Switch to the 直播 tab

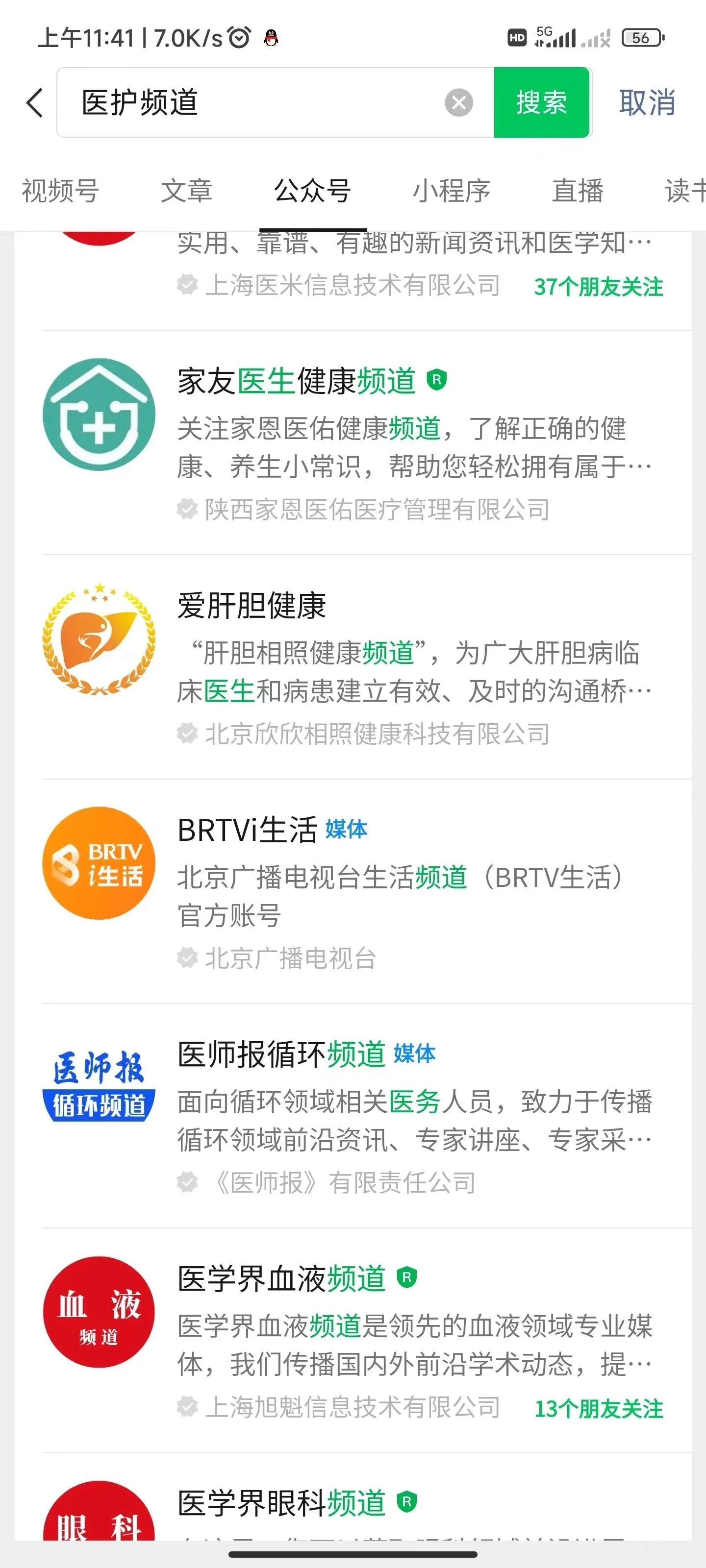click(578, 191)
